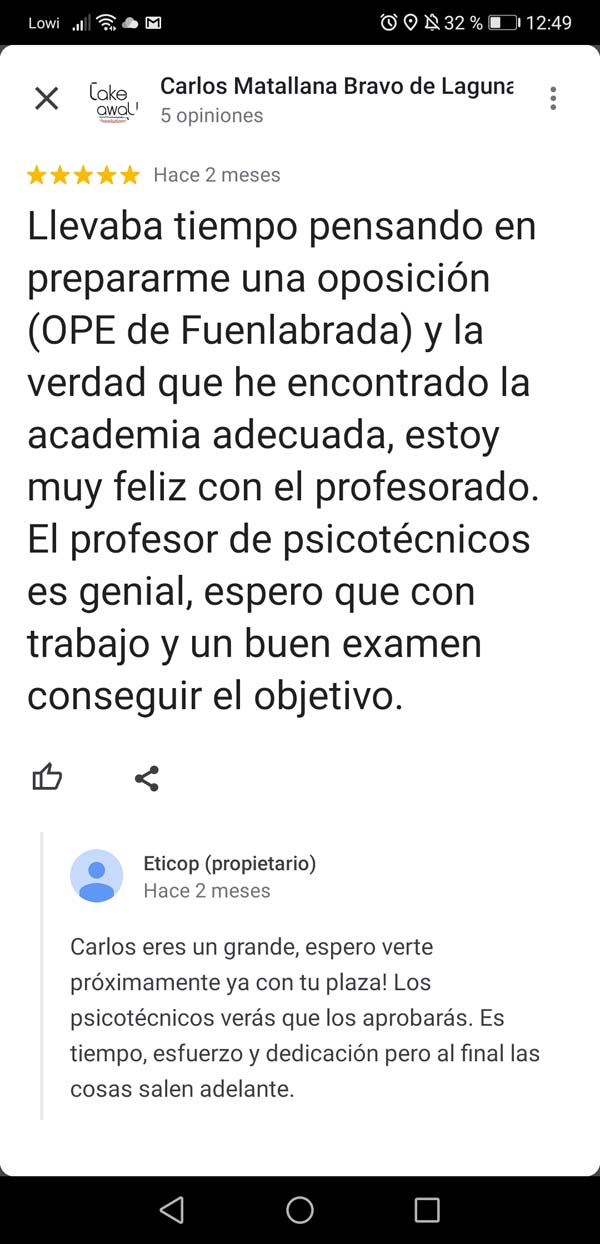Open Carlos Matallana Bravo de Laguna's profile
Screen dimensions: 600x1244
coord(336,87)
